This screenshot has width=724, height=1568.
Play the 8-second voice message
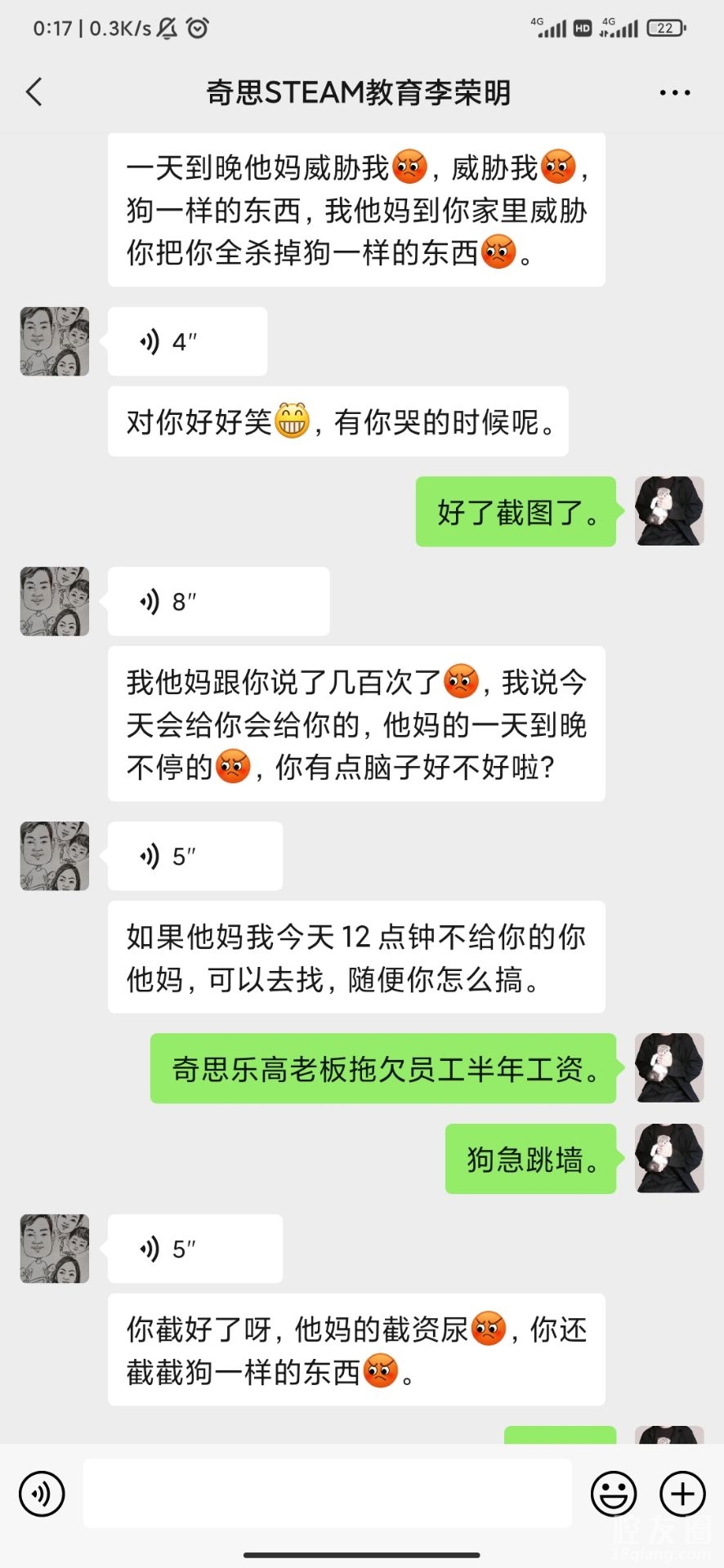(x=218, y=602)
